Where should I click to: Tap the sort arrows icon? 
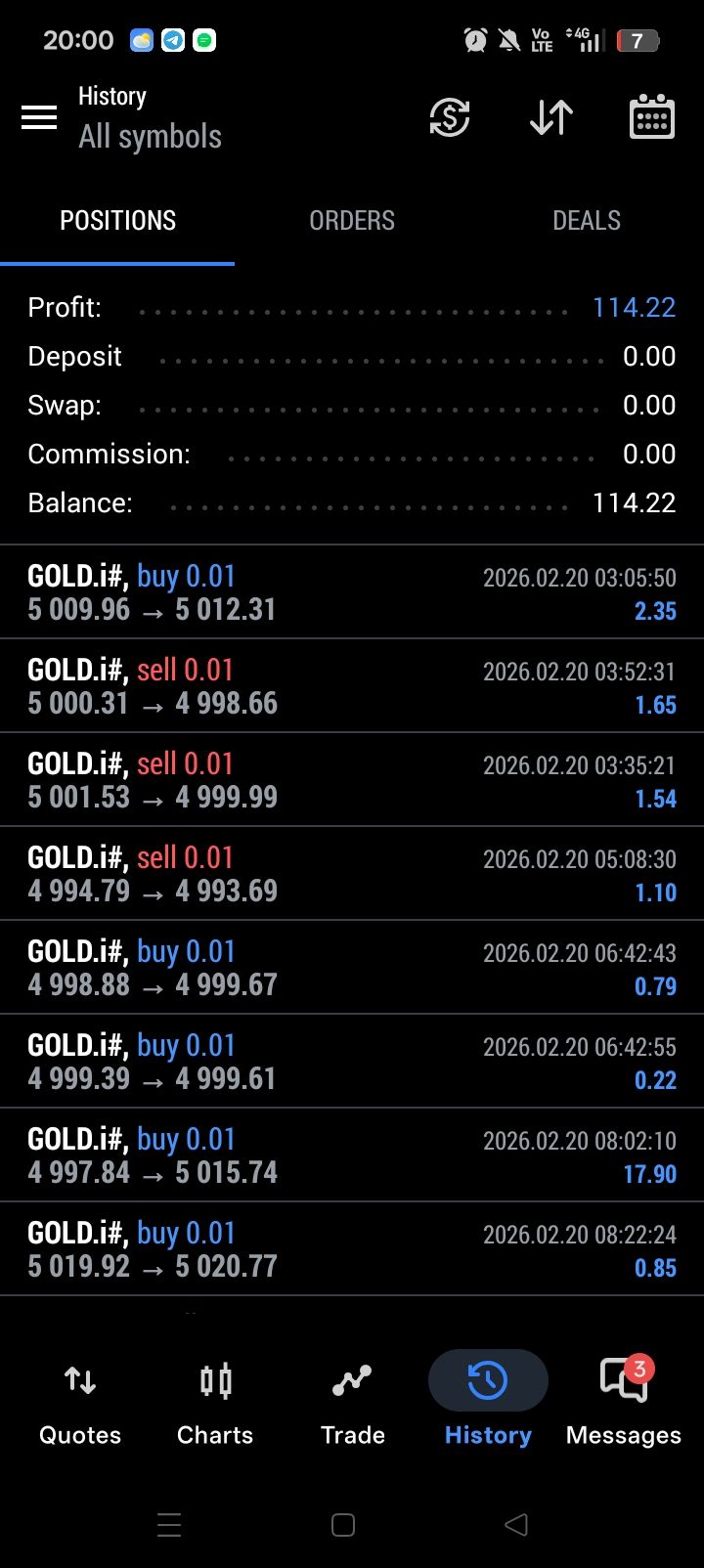click(x=551, y=118)
